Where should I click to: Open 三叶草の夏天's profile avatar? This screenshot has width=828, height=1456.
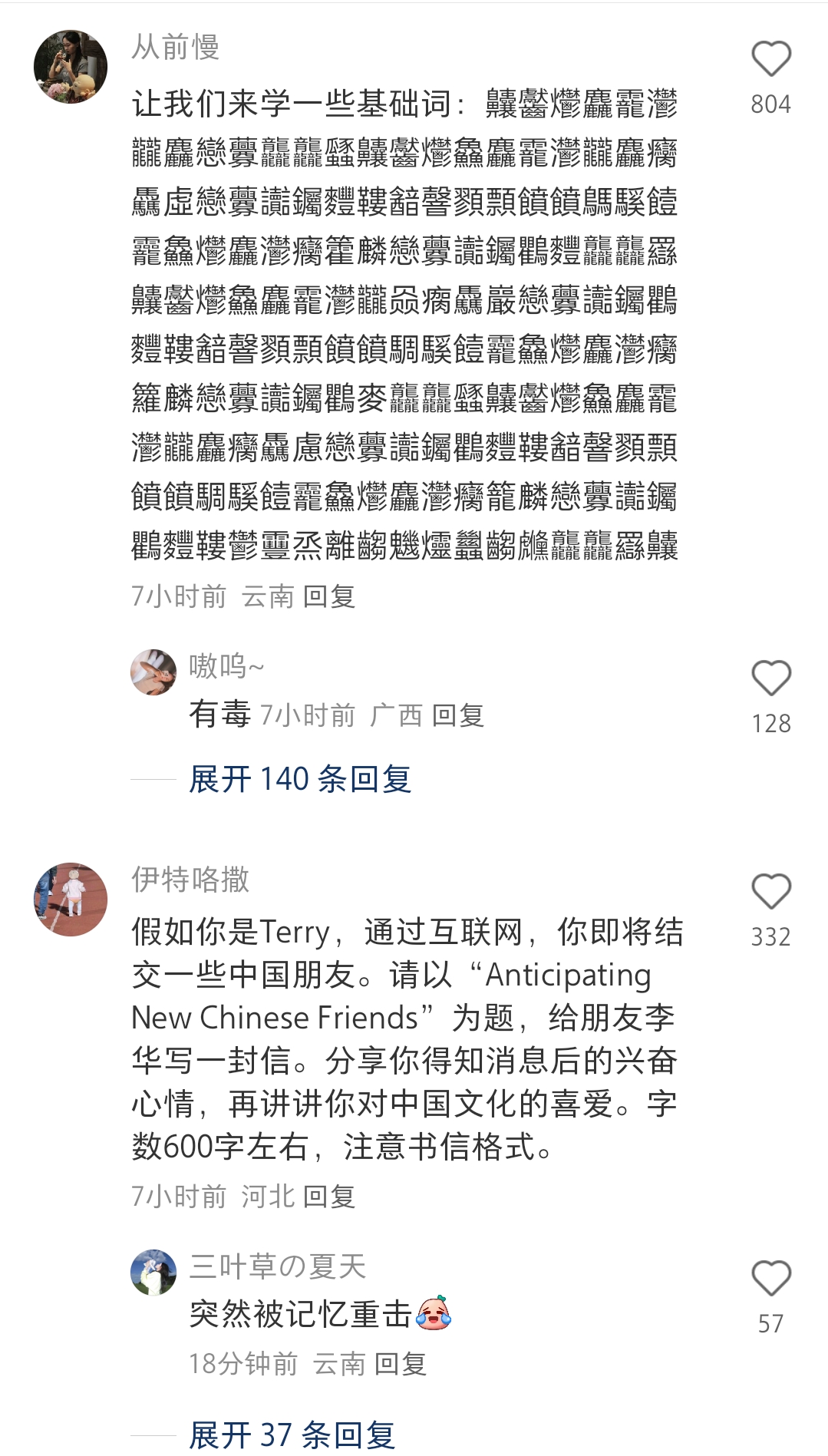153,1273
